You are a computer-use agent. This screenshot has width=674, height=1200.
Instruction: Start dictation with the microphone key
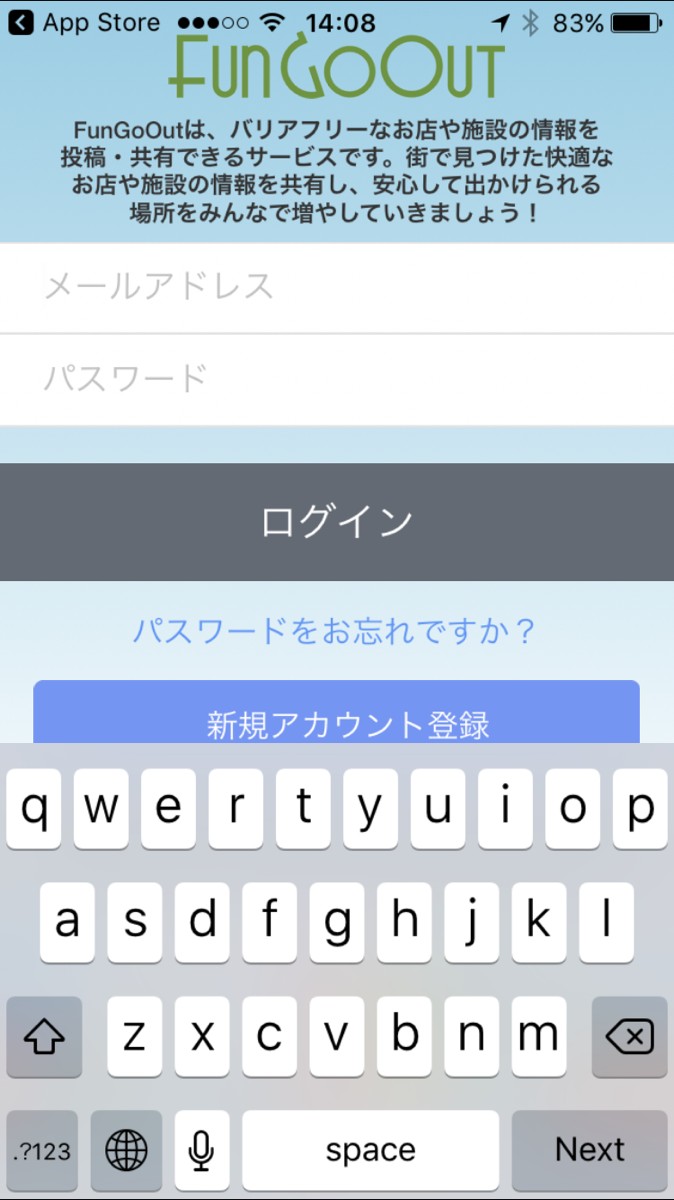point(201,1151)
